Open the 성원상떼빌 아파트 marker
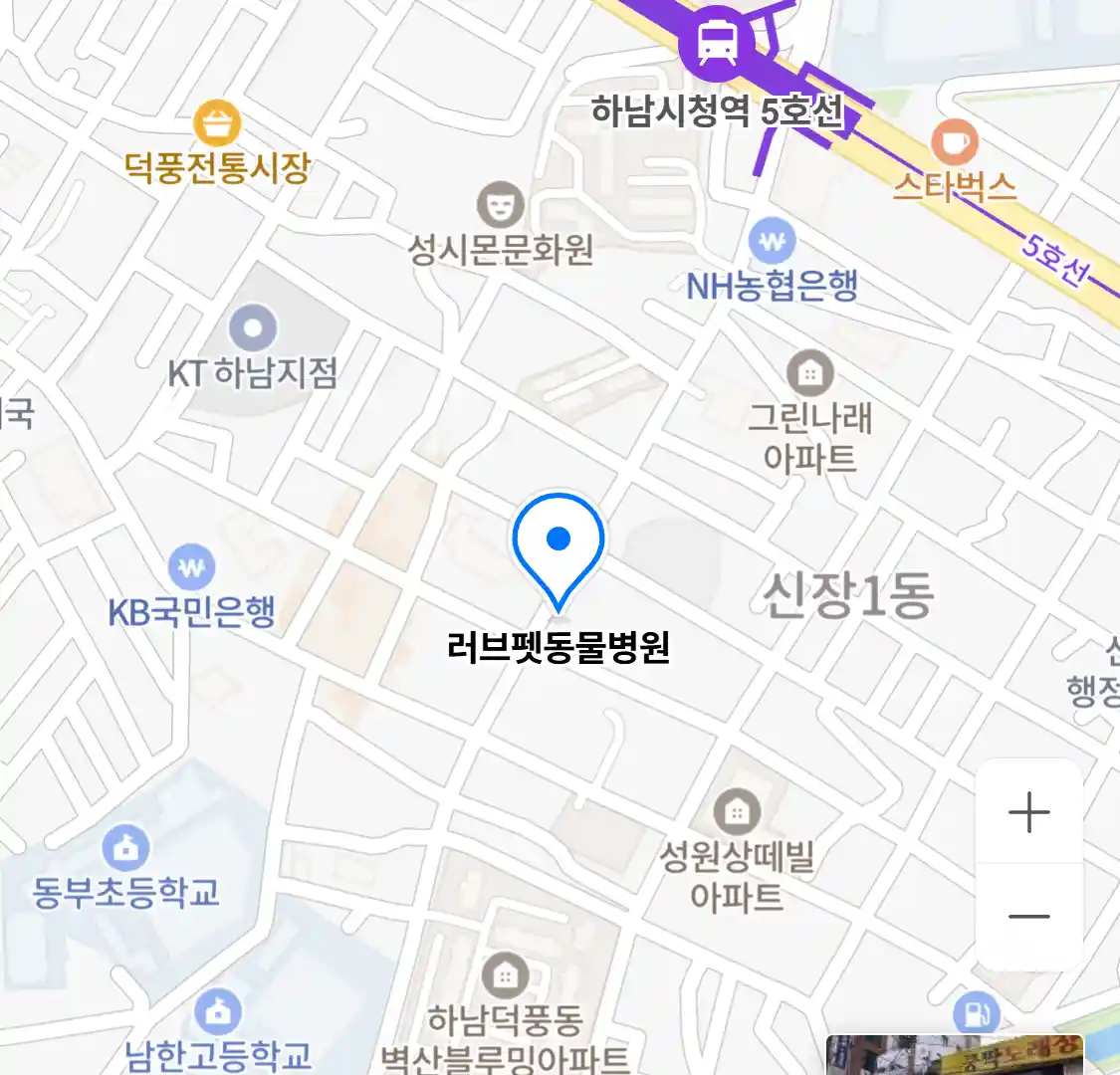 [737, 812]
